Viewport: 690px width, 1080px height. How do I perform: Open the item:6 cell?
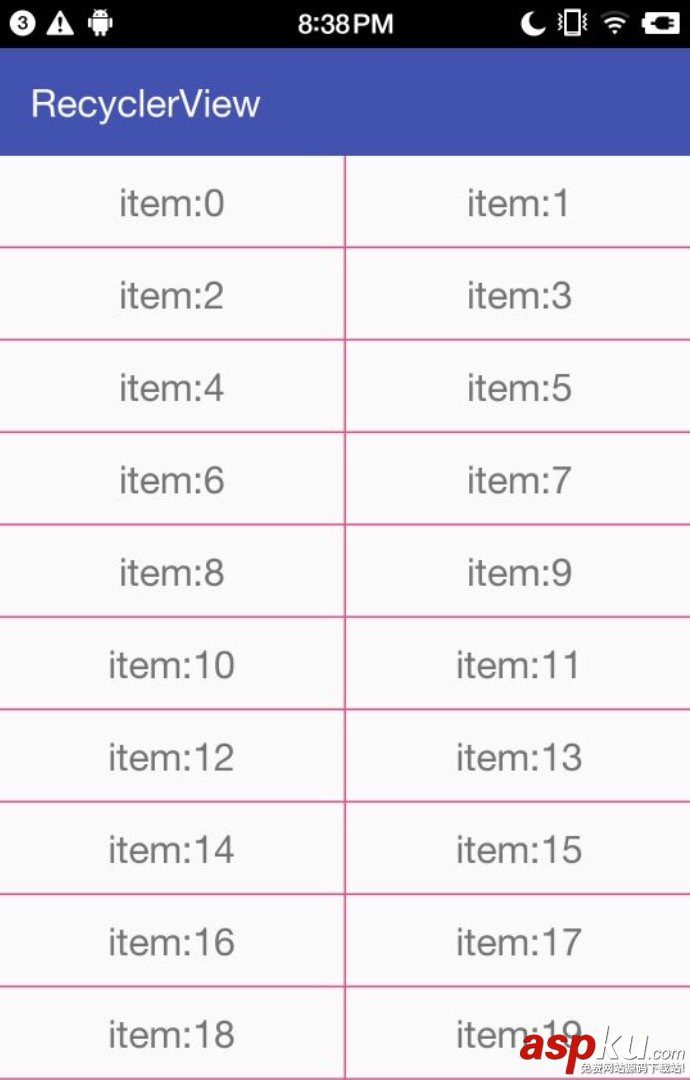tap(171, 480)
